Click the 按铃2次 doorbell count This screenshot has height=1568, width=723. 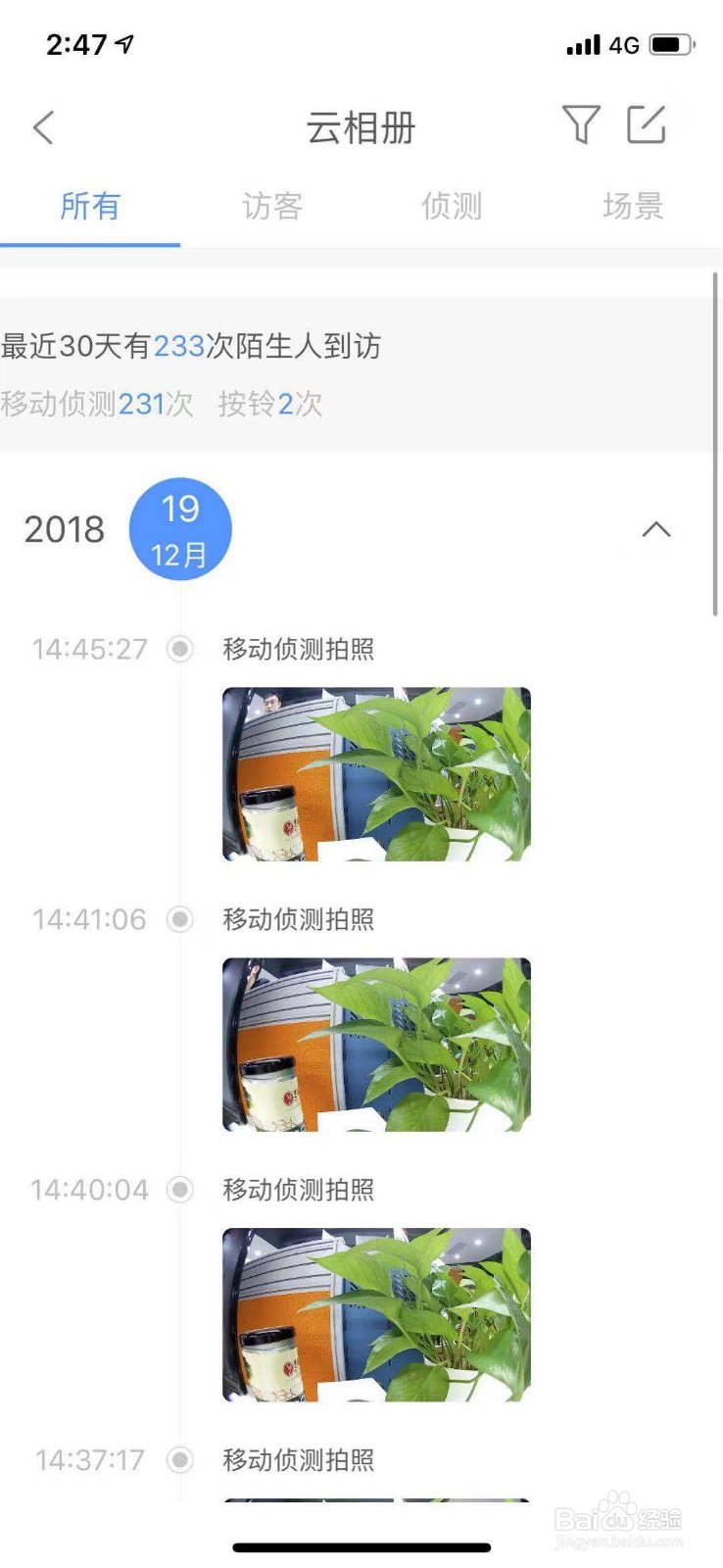click(271, 404)
